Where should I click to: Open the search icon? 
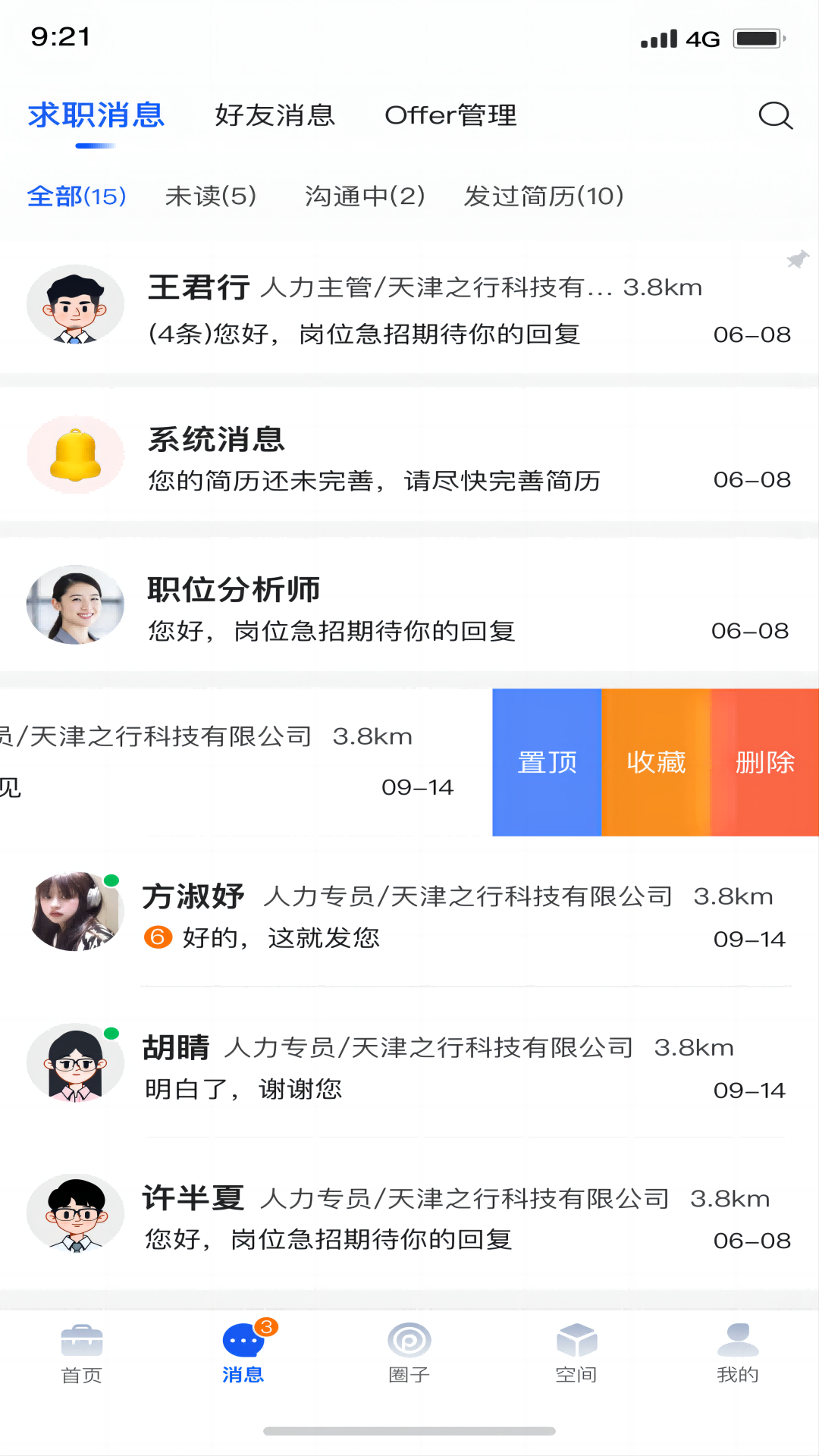click(x=775, y=116)
